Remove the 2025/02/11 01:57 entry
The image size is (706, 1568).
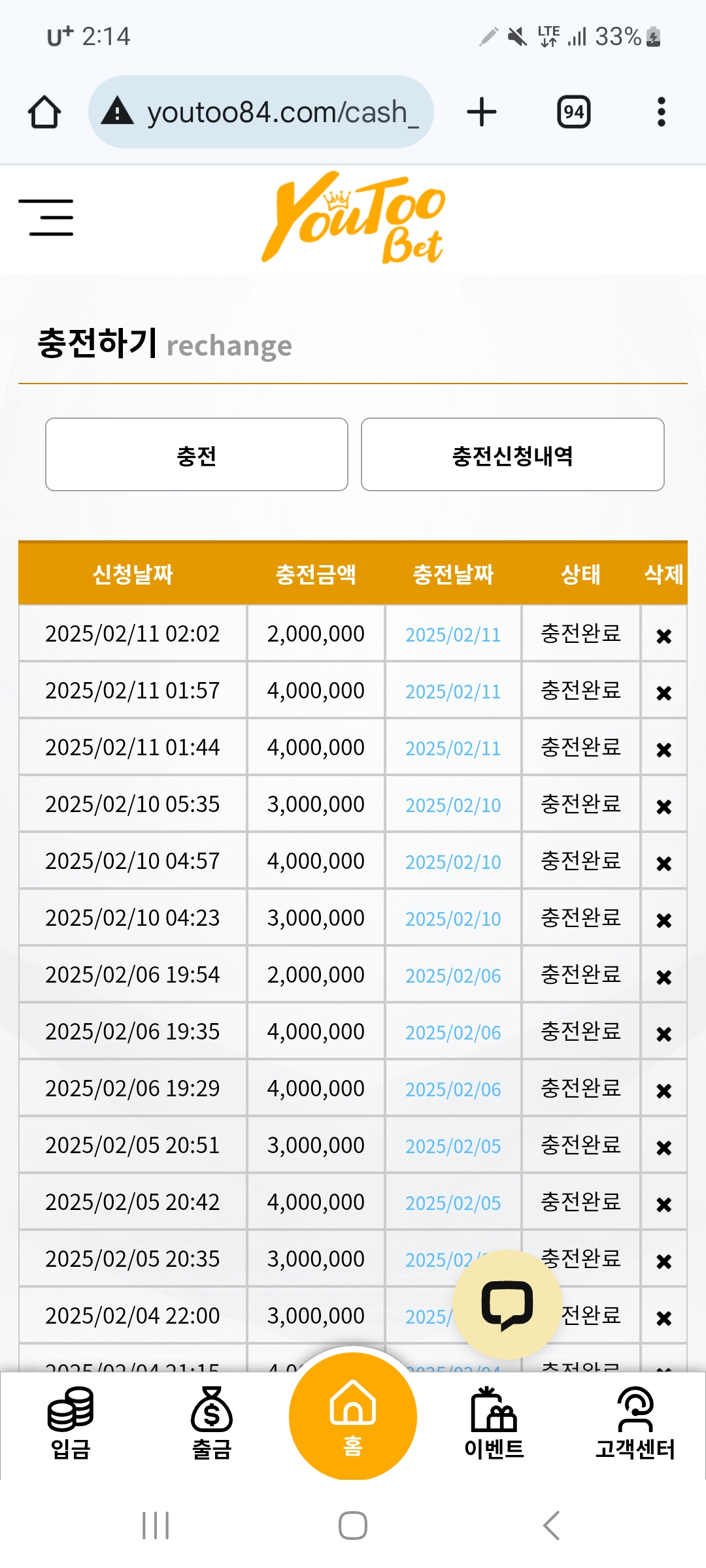664,693
